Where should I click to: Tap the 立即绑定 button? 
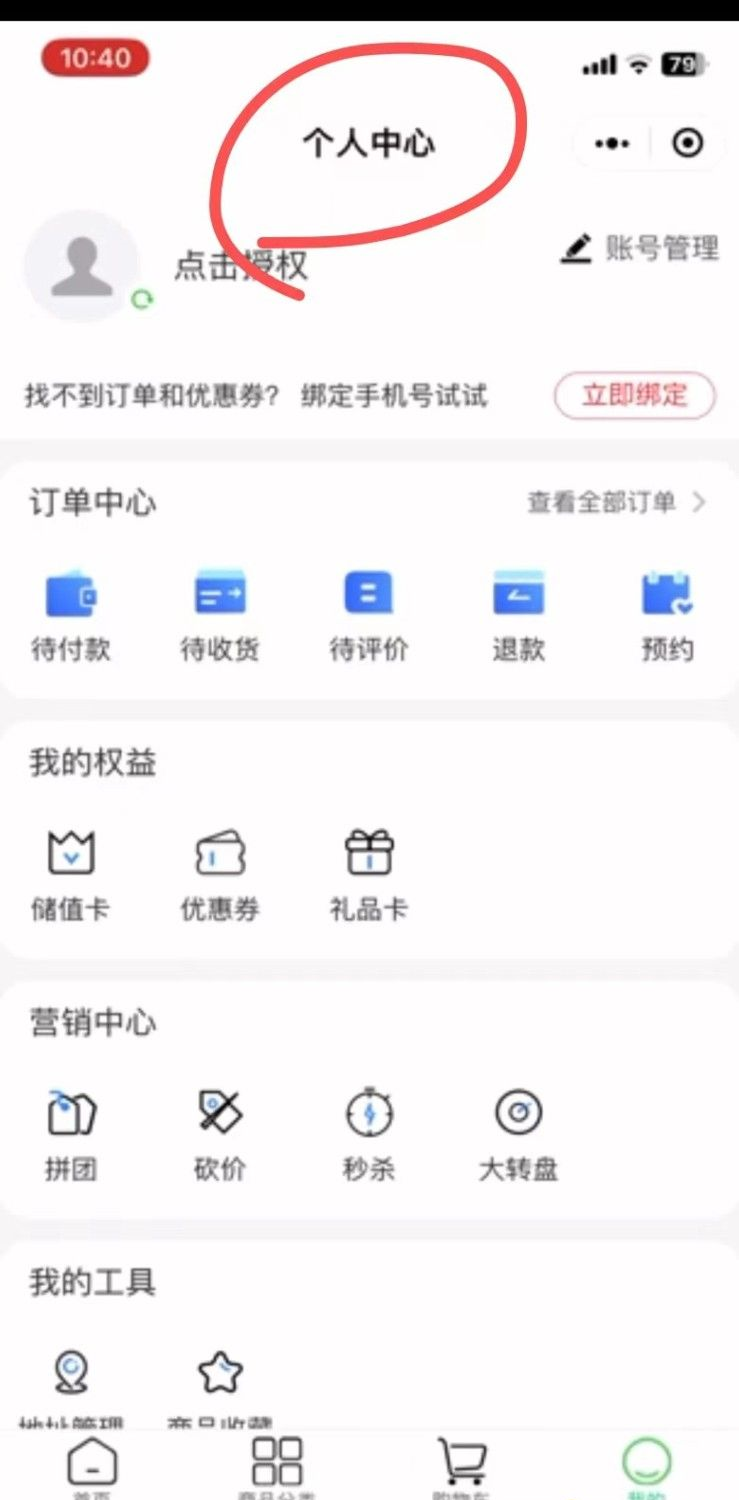click(x=635, y=395)
